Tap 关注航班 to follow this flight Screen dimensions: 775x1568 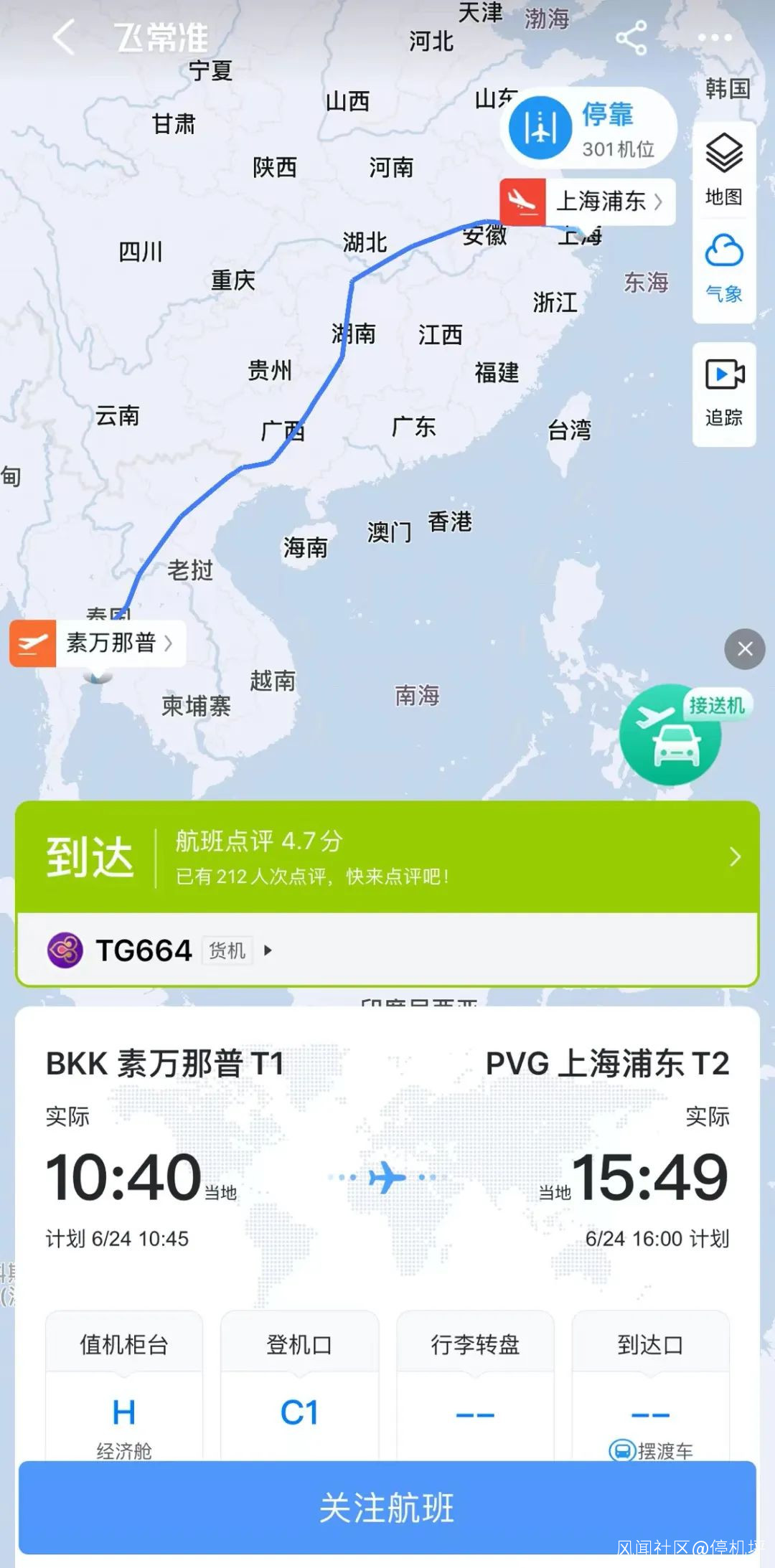click(x=387, y=1507)
